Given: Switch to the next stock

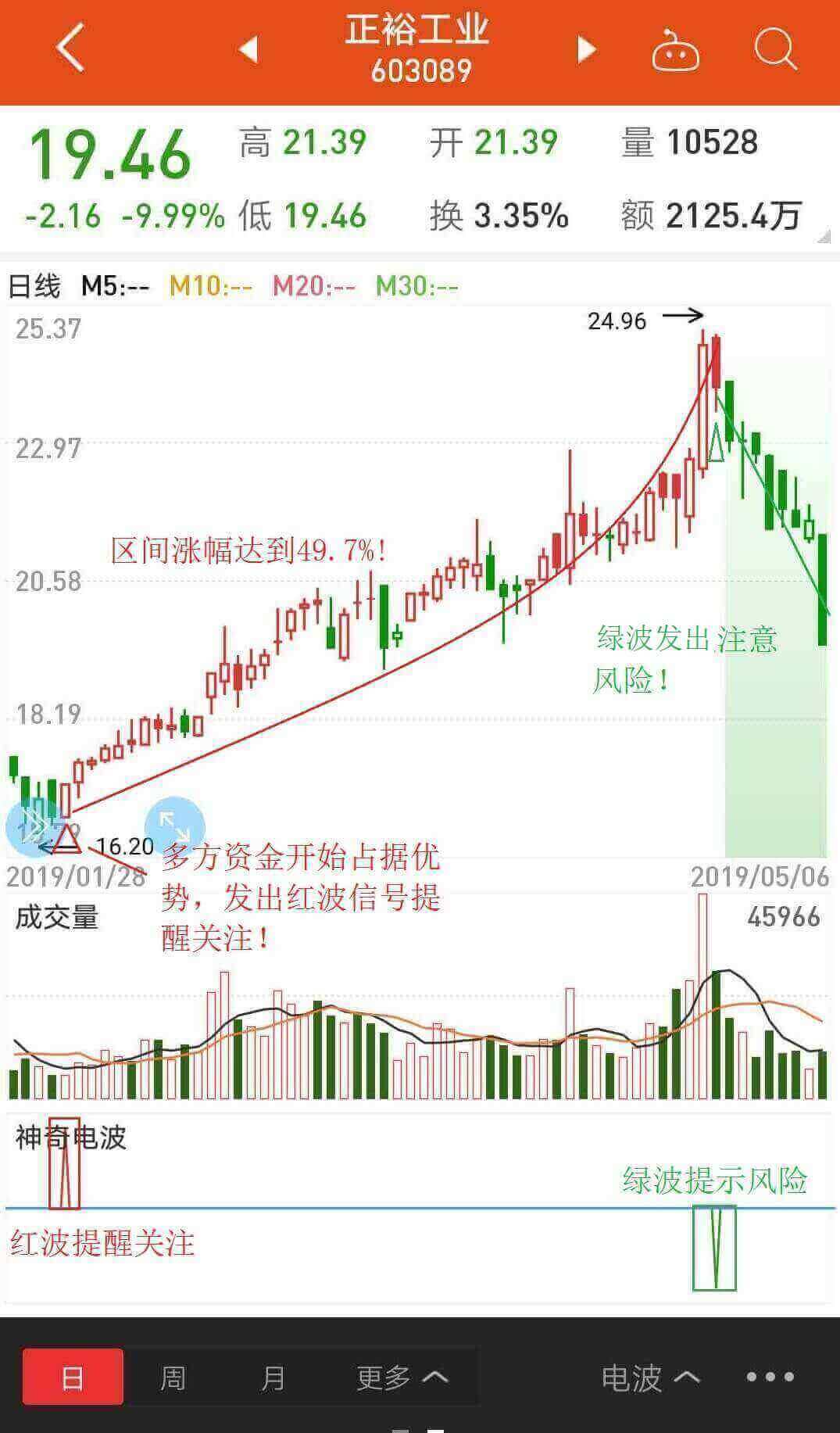Looking at the screenshot, I should [586, 49].
